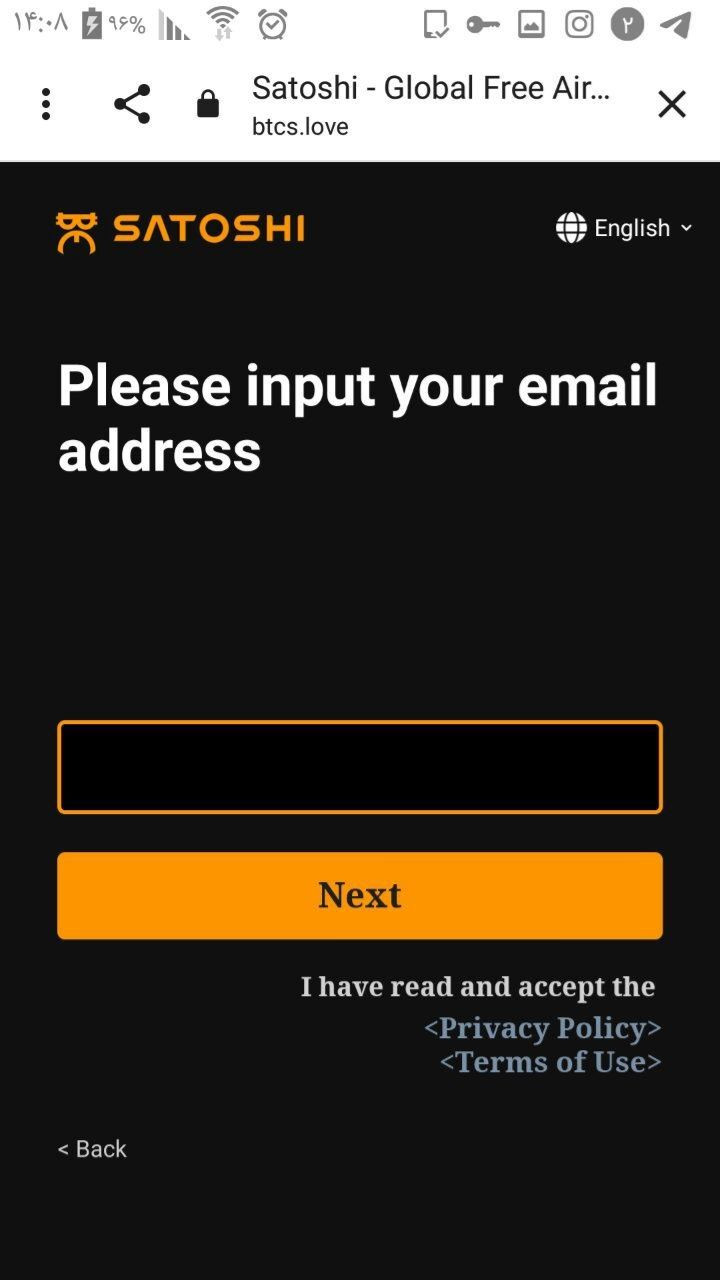The image size is (720, 1280).
Task: Open the three-dot overflow menu
Action: tap(46, 104)
